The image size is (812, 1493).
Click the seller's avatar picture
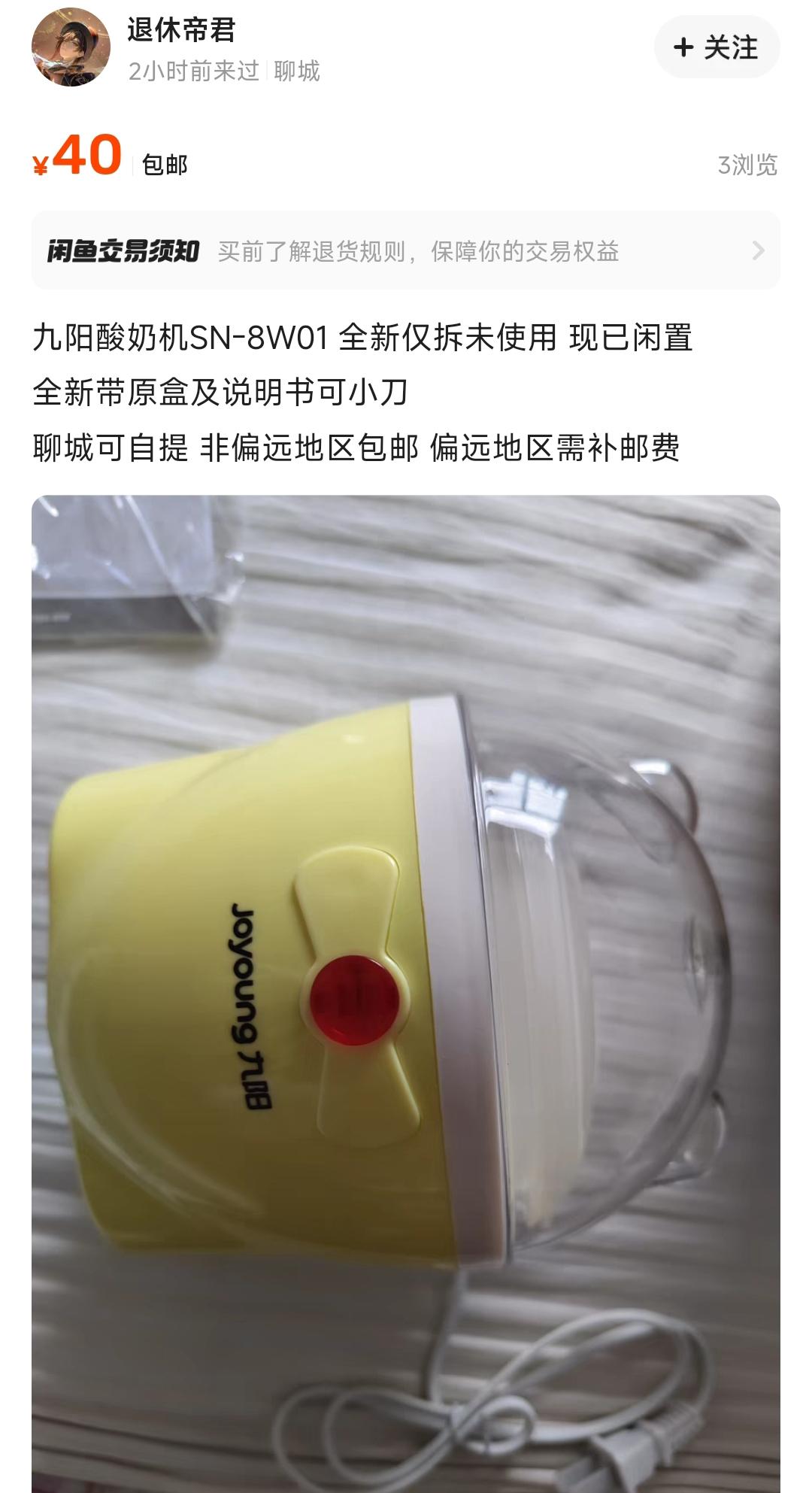click(x=71, y=47)
